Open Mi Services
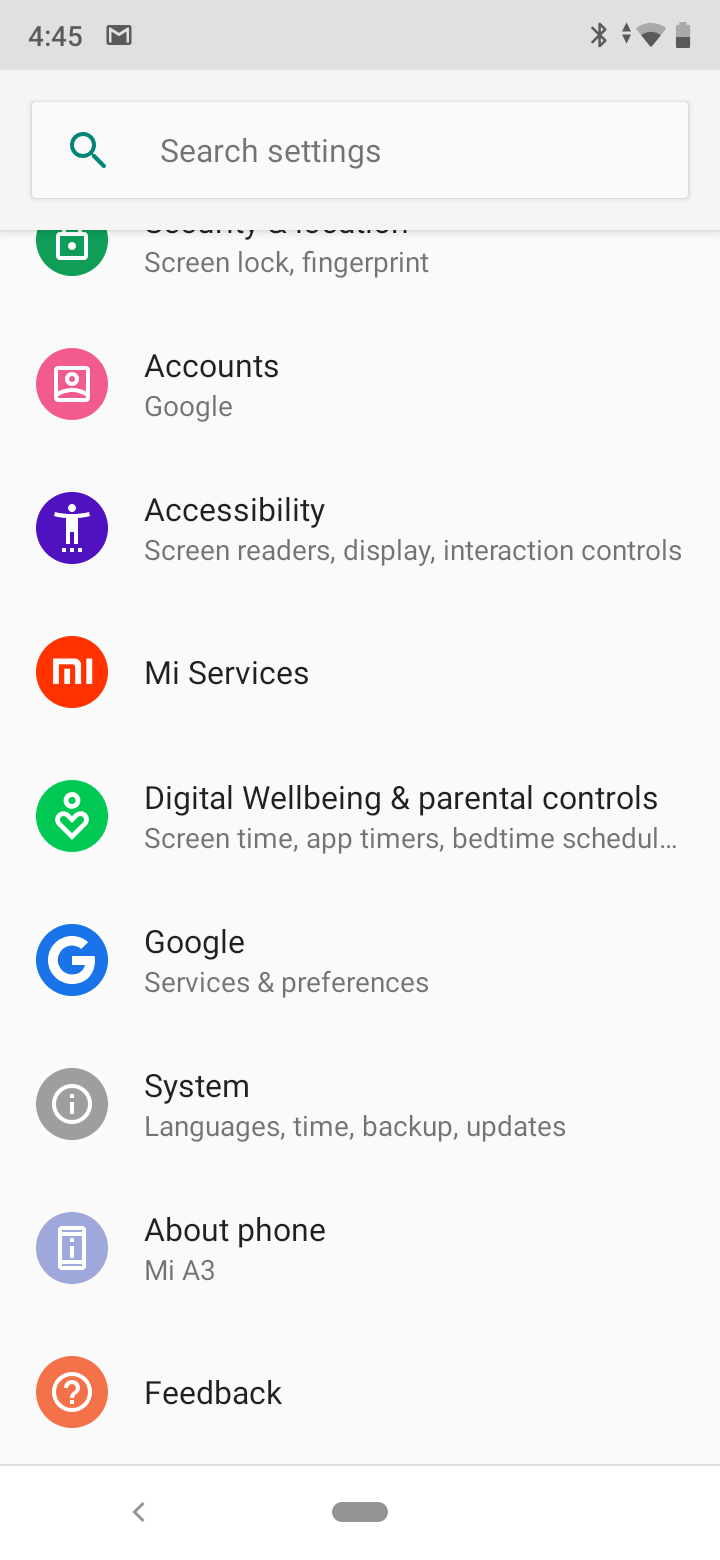Screen dimensions: 720x1560 point(360,672)
